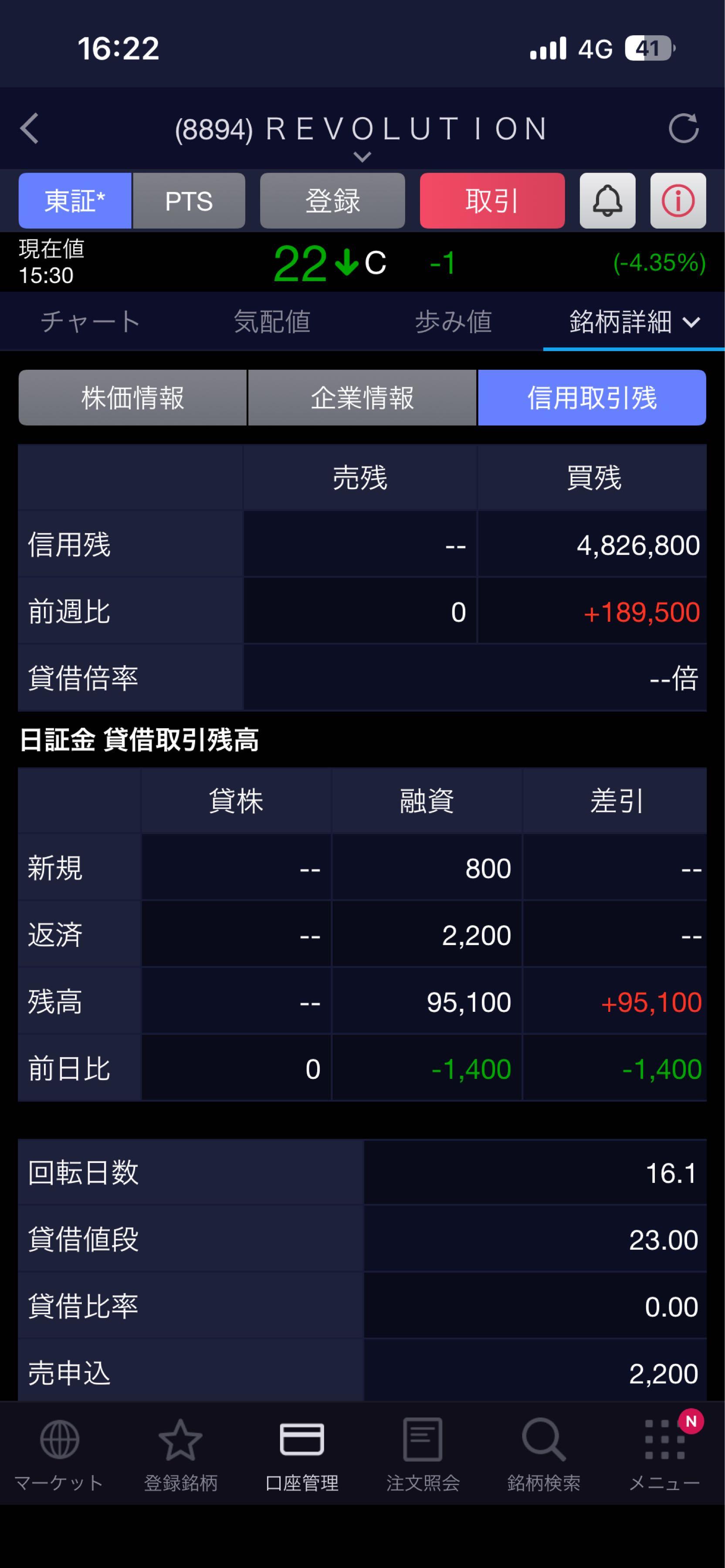Switch to the 歩み値 tab
This screenshot has height=1568, width=725.
point(454,321)
